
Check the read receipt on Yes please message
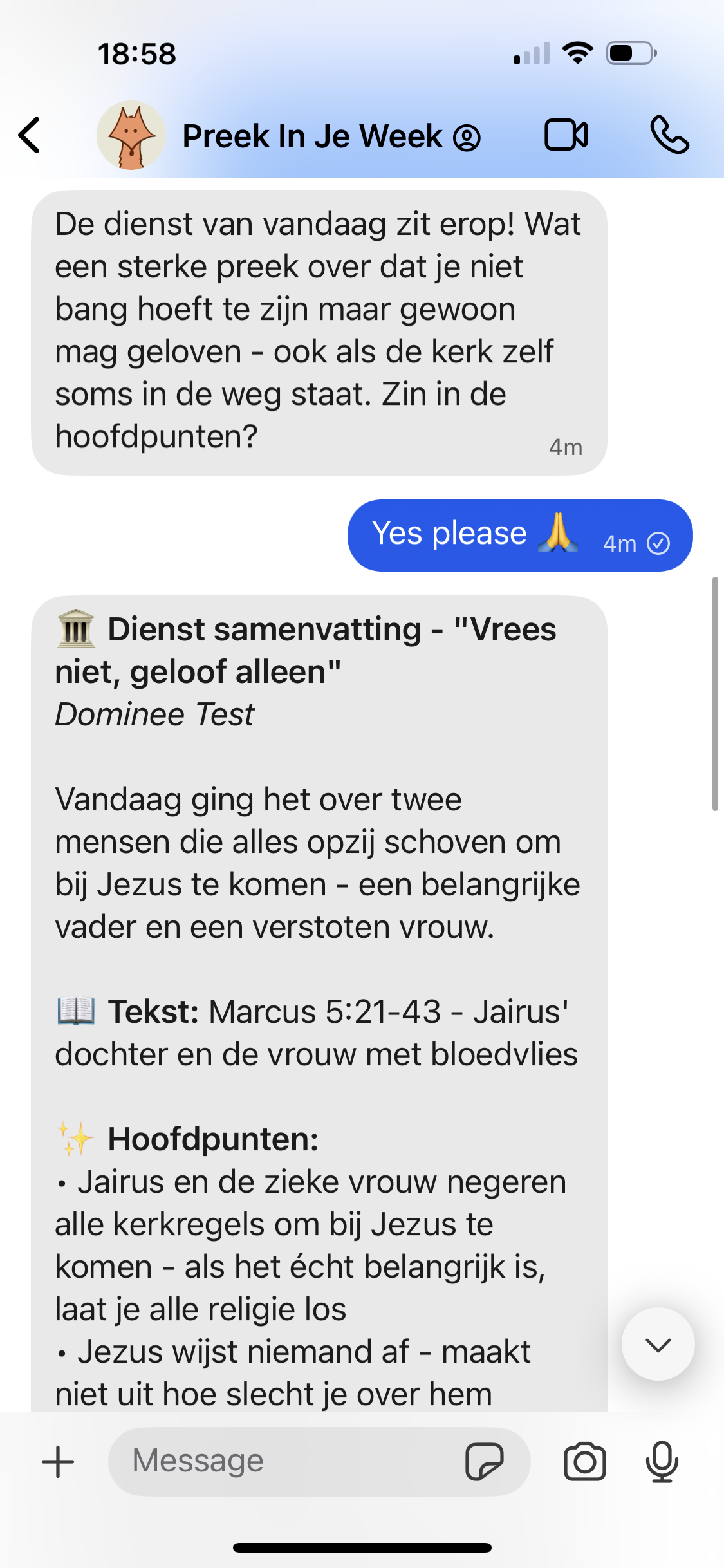click(x=658, y=543)
